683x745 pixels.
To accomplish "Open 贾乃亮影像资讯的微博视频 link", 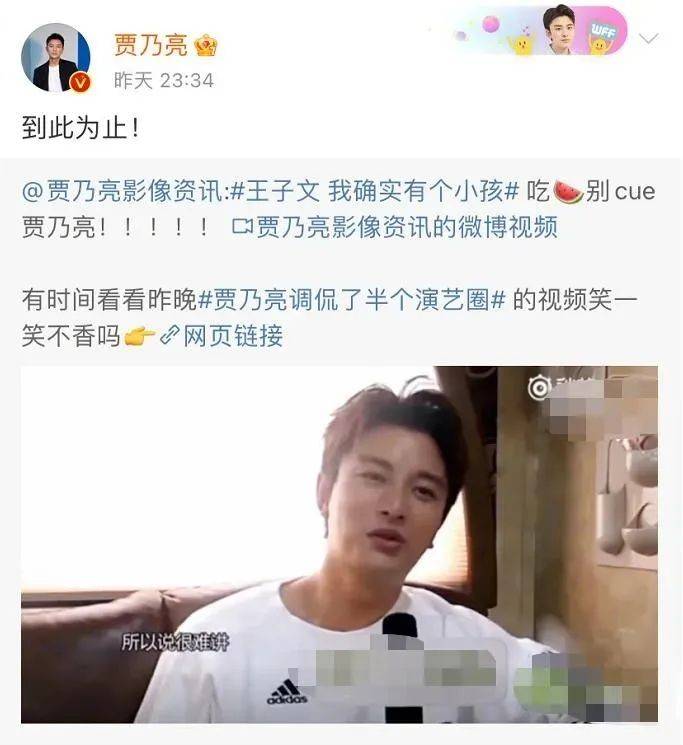I will (395, 227).
